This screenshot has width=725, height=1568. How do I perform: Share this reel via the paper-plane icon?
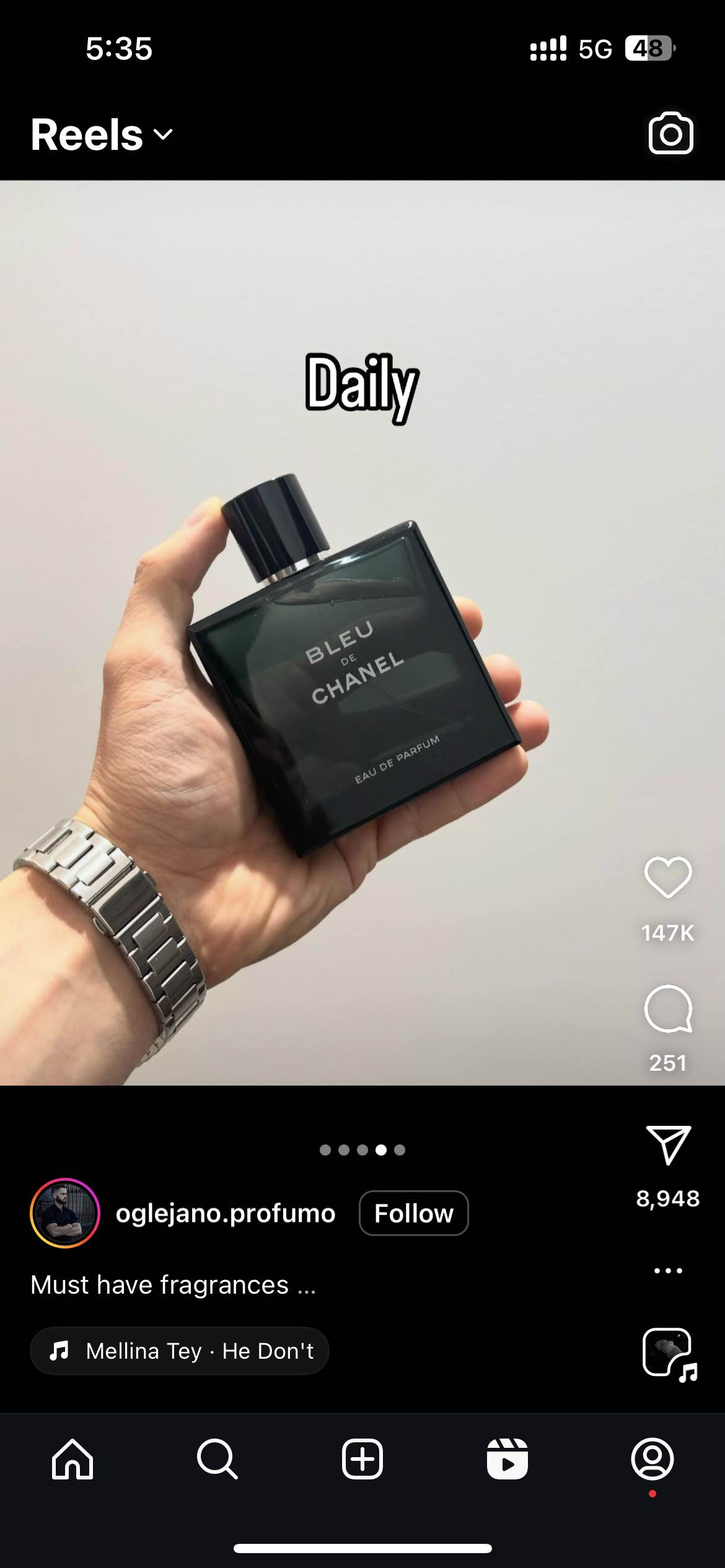668,1144
